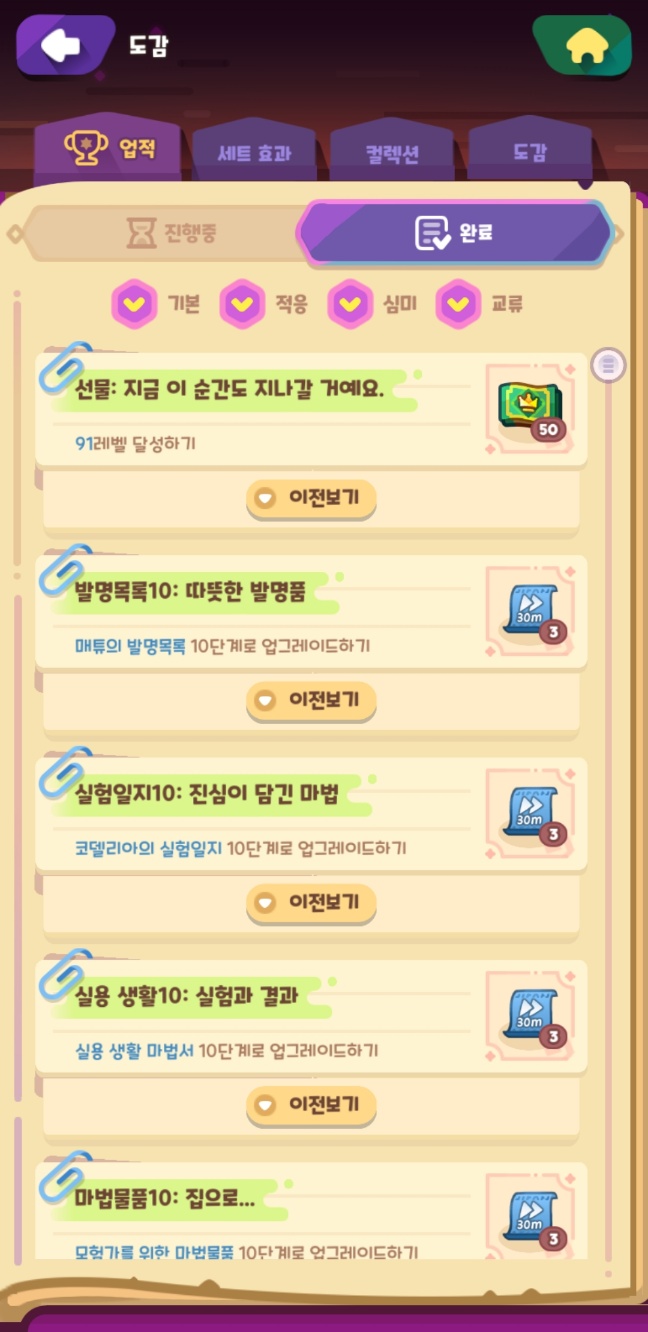Tap 이전보기 under 실용 생활10 achievement
The height and width of the screenshot is (1332, 648).
click(x=311, y=1105)
